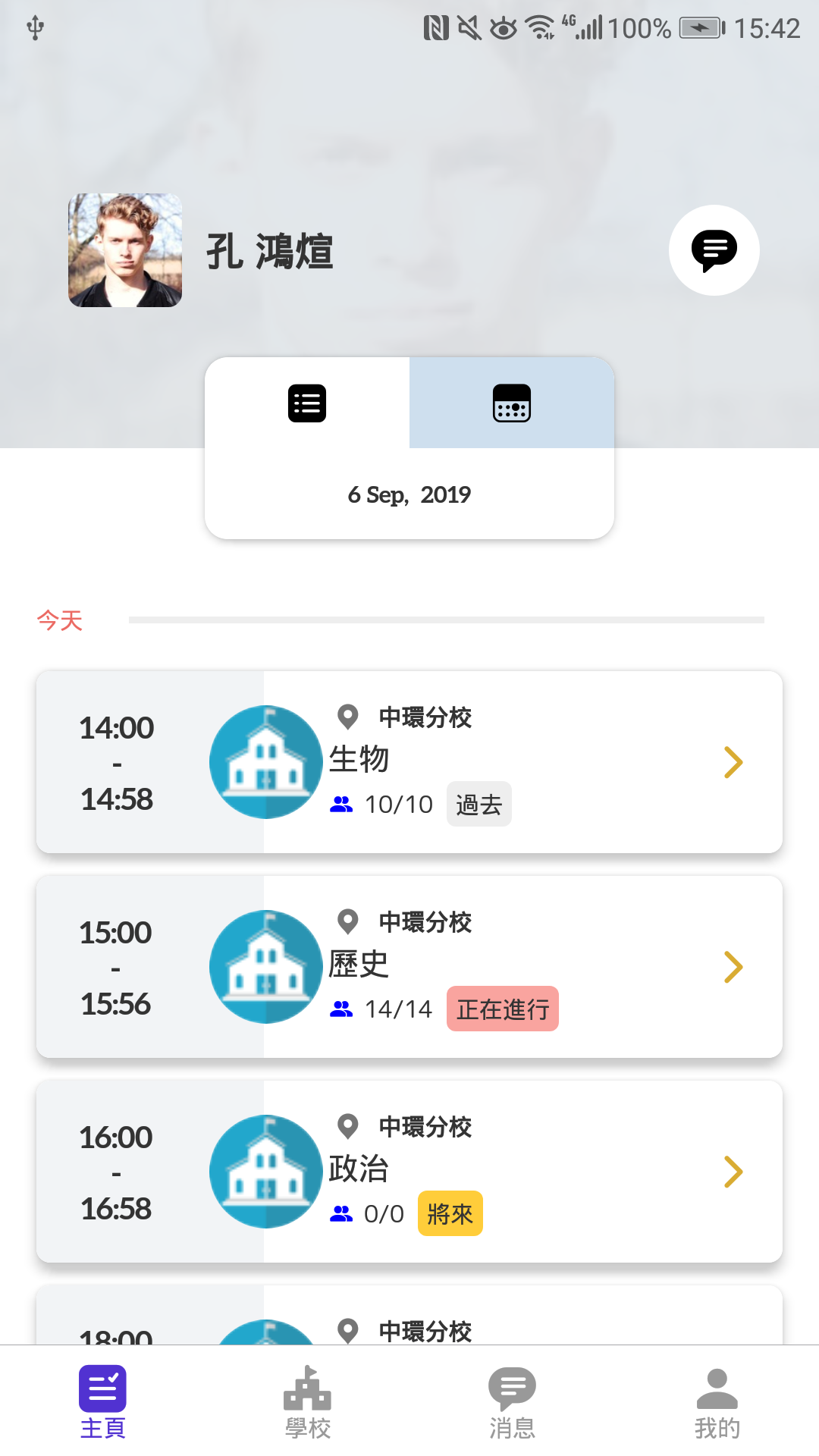Open the chat bubble button
This screenshot has width=819, height=1456.
coord(714,250)
